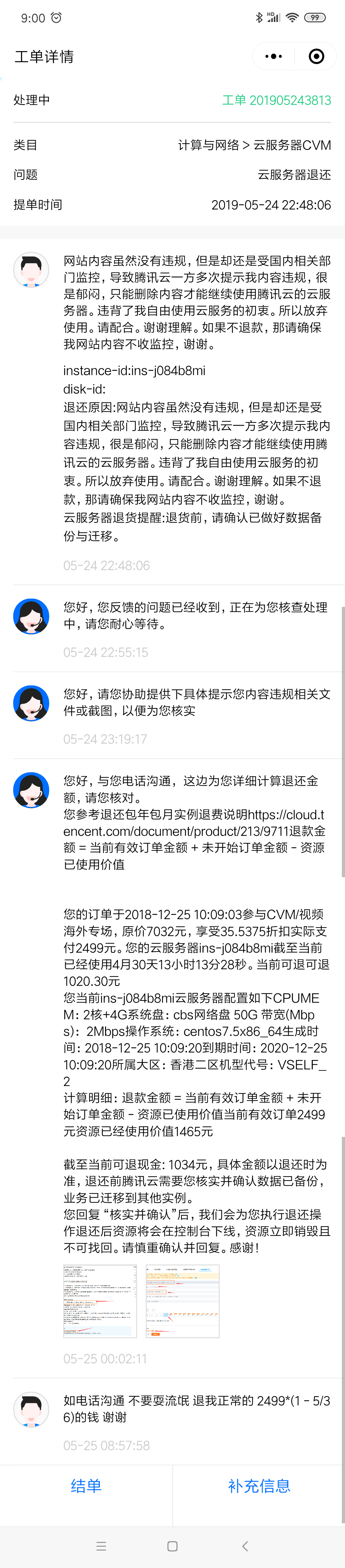Image resolution: width=345 pixels, height=1568 pixels.
Task: Open the mini program more options menu
Action: (274, 56)
